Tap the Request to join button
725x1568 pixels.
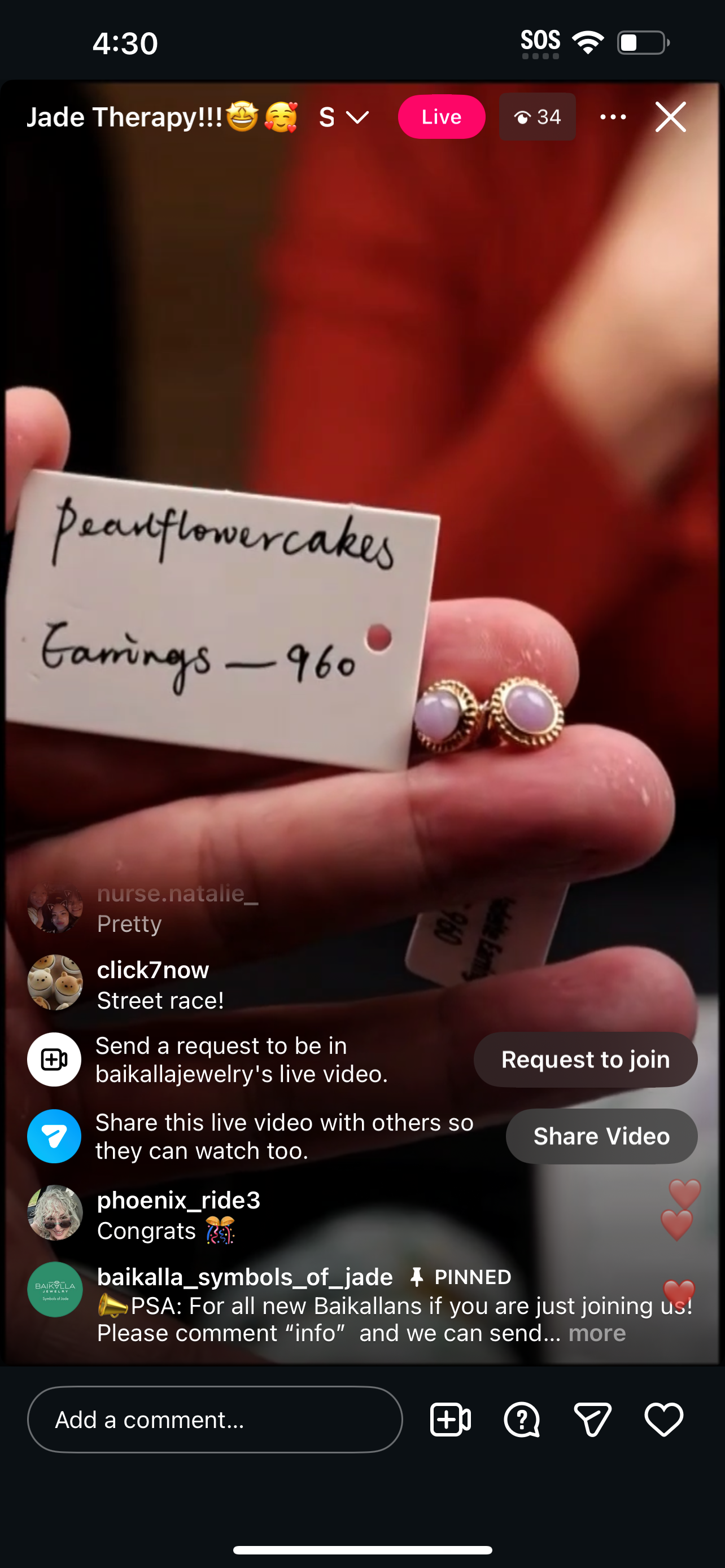[x=585, y=1060]
